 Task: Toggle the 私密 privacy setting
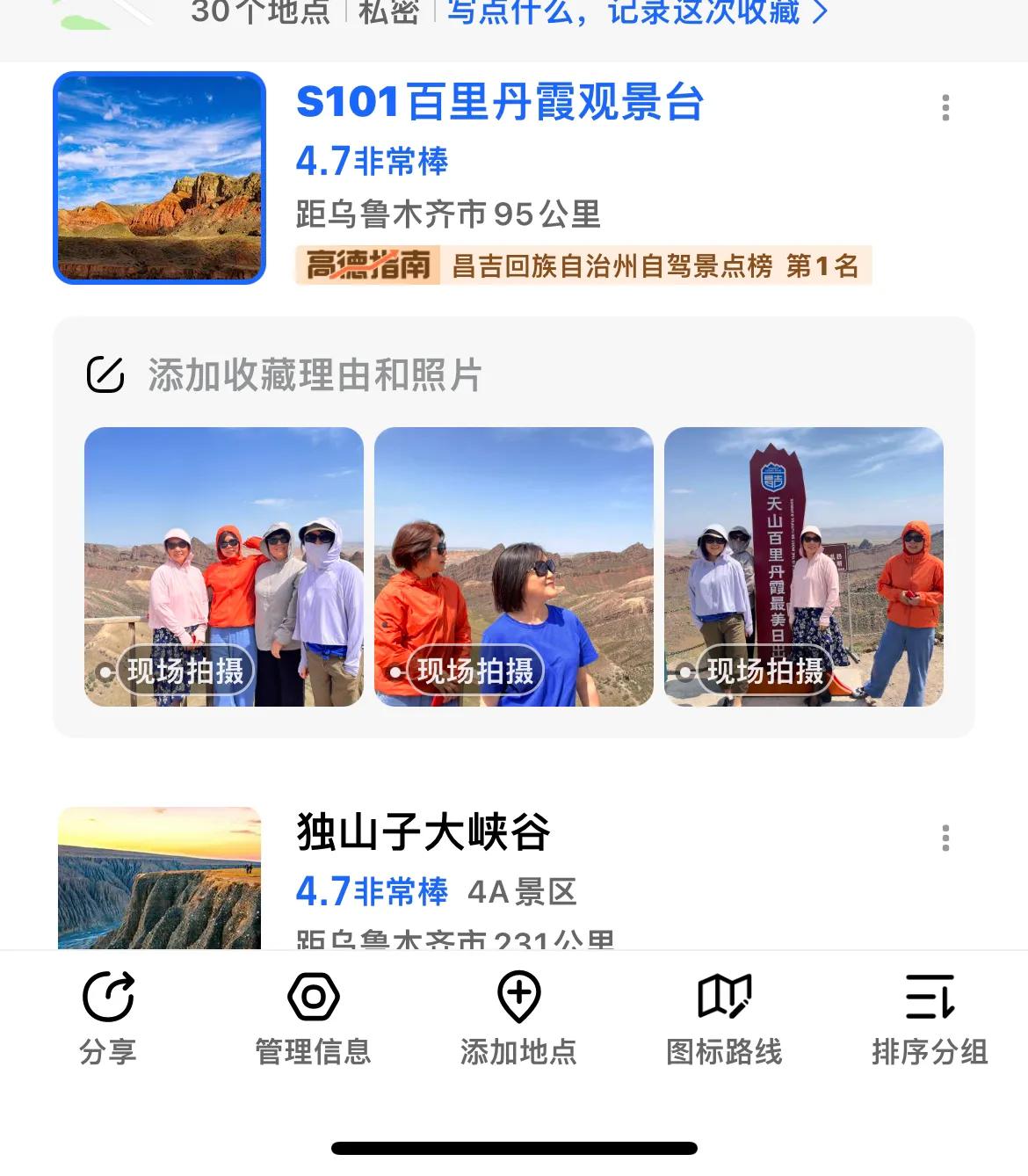pyautogui.click(x=387, y=13)
